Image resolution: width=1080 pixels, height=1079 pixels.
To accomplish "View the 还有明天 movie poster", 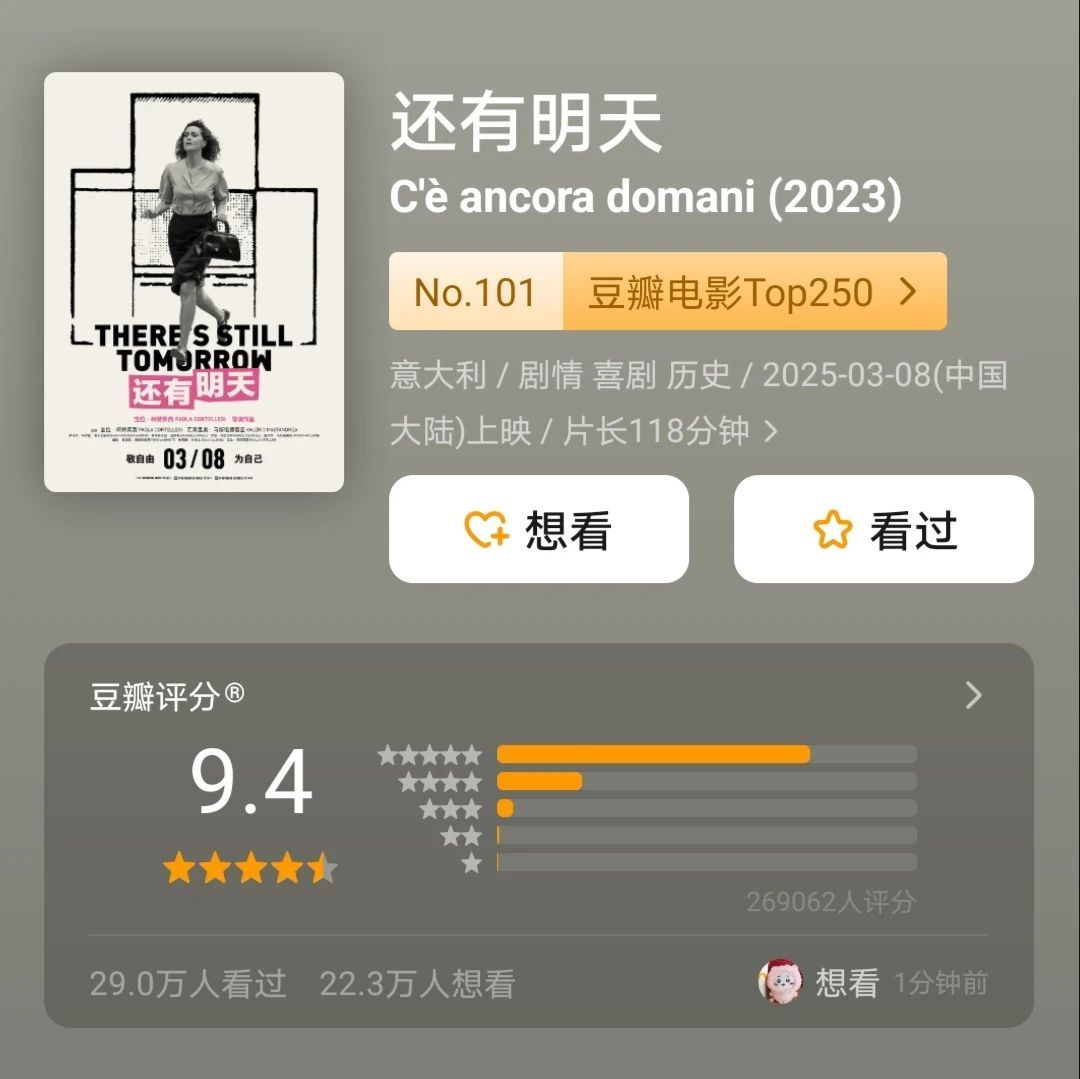I will [x=194, y=282].
